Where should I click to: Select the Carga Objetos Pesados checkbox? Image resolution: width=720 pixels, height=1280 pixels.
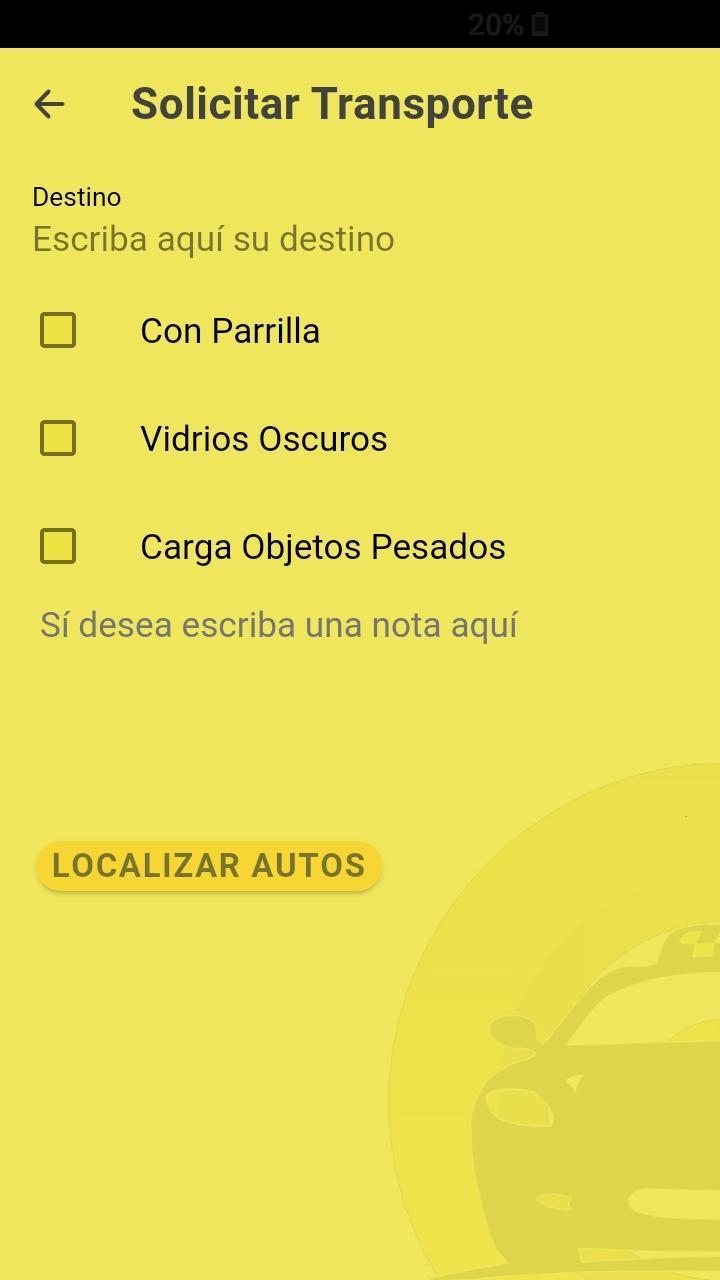pos(58,547)
